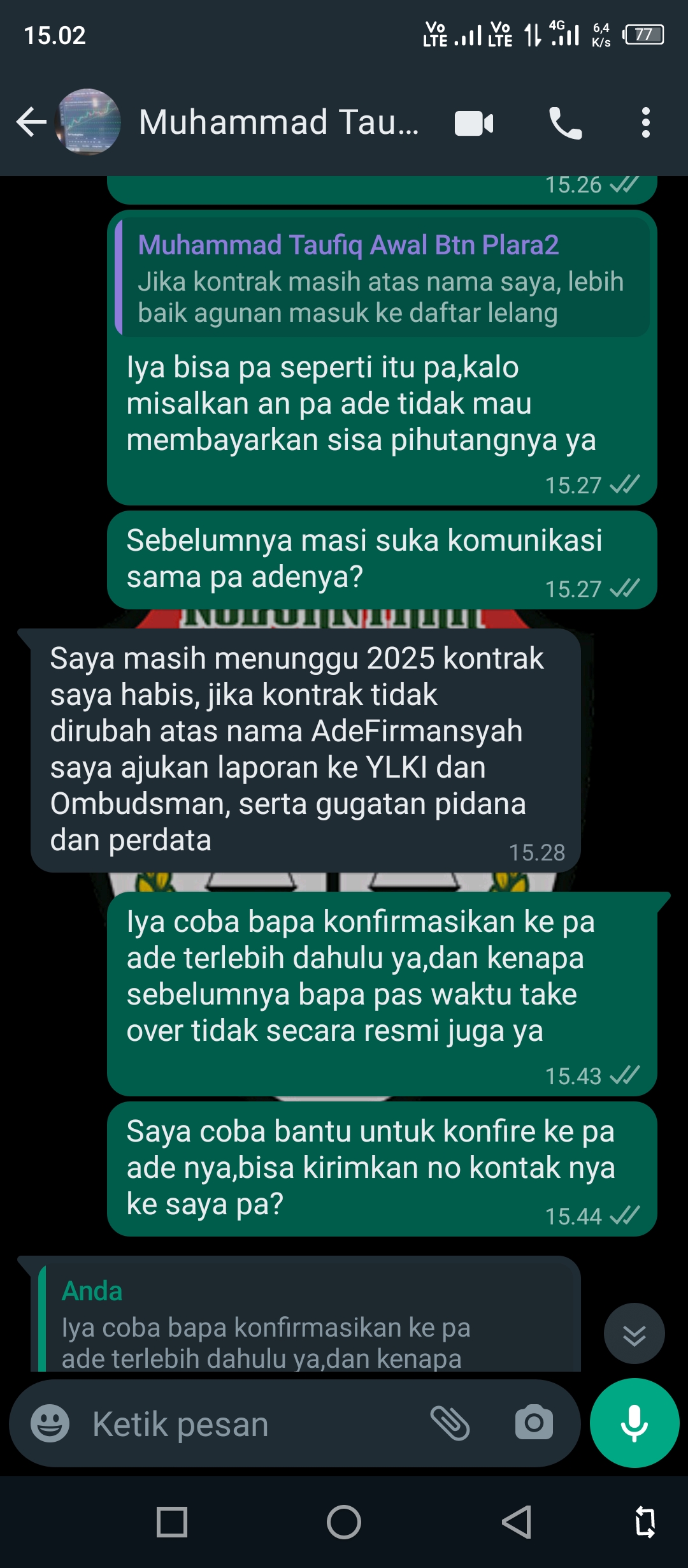Open Muhammad Tau... contact profile picture

[x=88, y=122]
